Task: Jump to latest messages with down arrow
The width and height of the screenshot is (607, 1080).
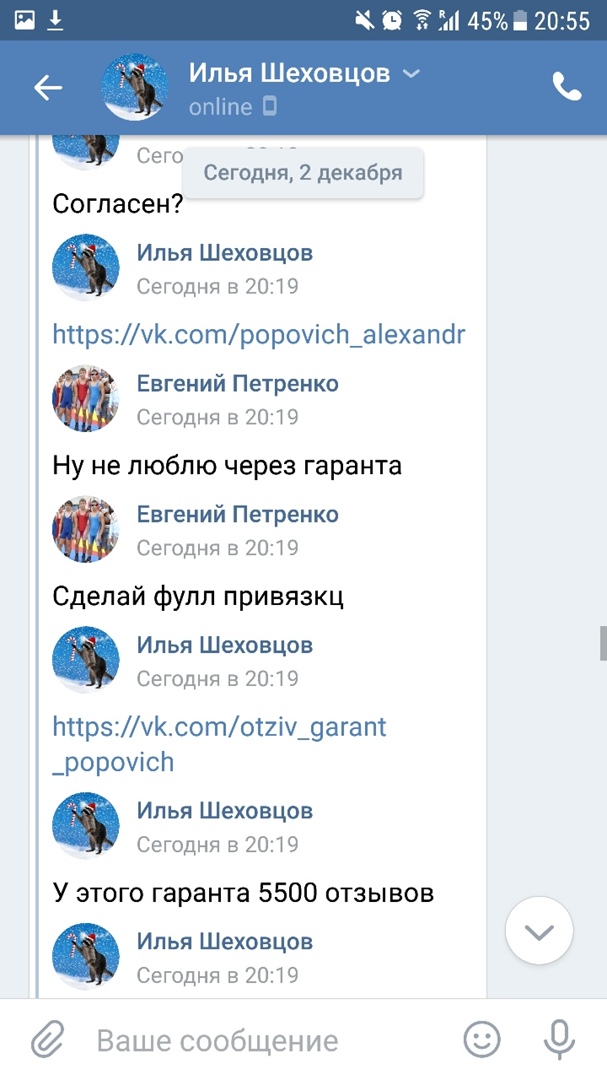Action: coord(539,932)
